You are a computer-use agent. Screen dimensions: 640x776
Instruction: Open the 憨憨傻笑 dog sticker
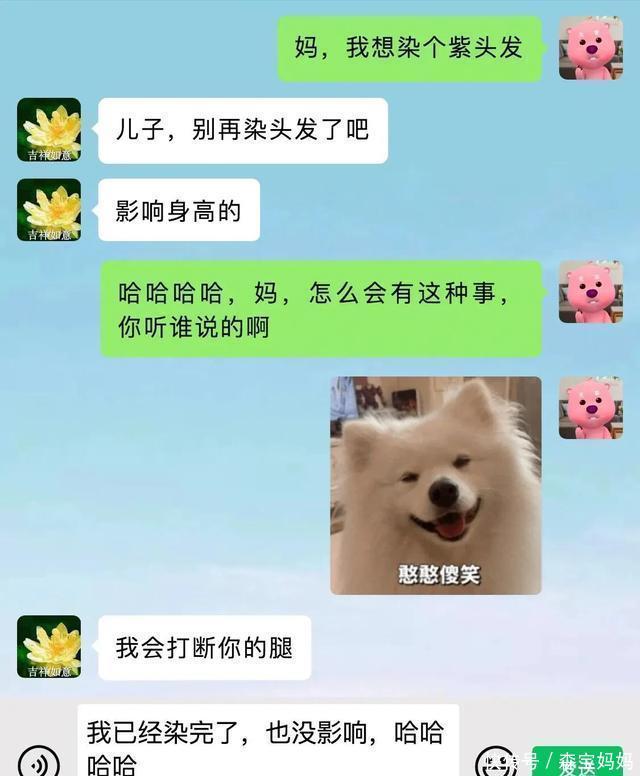pyautogui.click(x=435, y=485)
